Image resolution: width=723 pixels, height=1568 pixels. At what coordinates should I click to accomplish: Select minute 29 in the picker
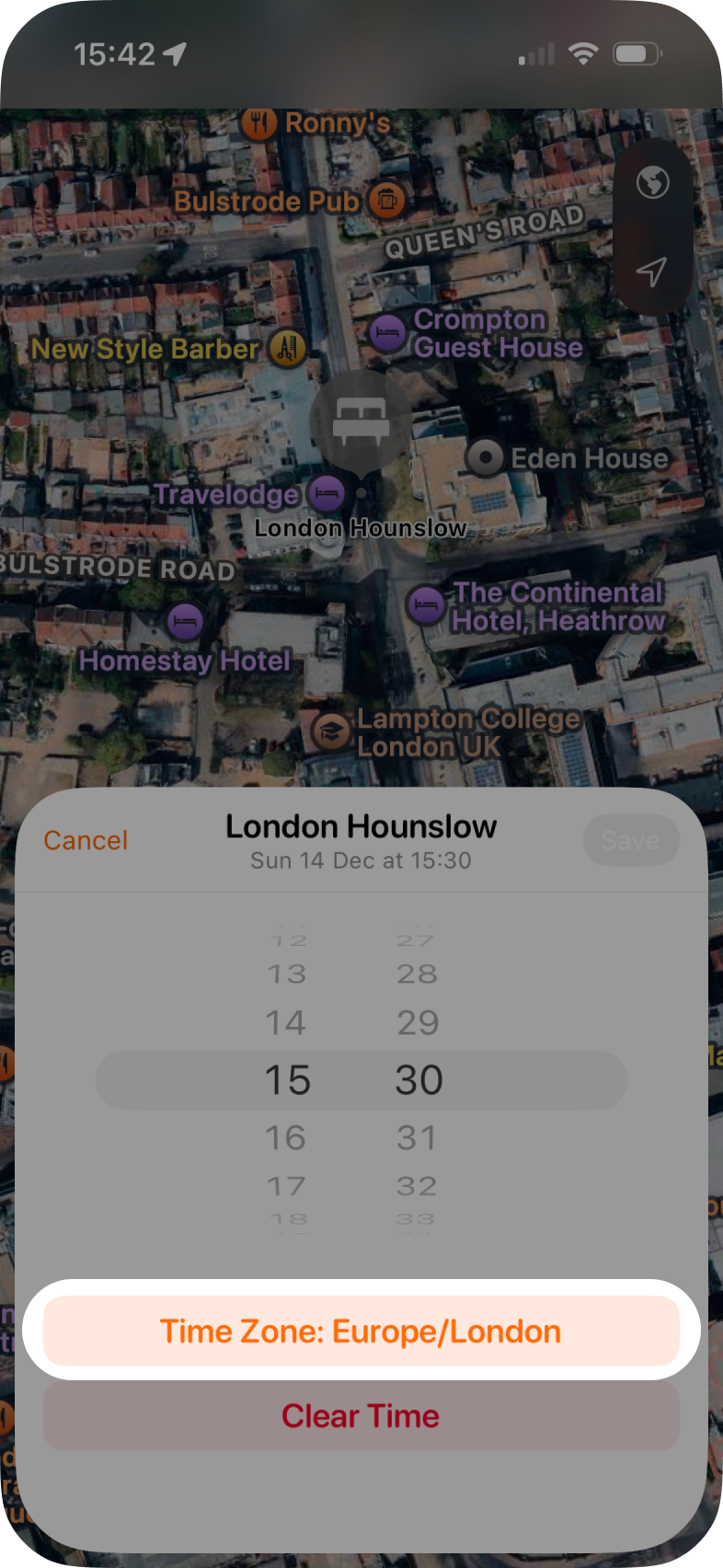coord(418,1022)
